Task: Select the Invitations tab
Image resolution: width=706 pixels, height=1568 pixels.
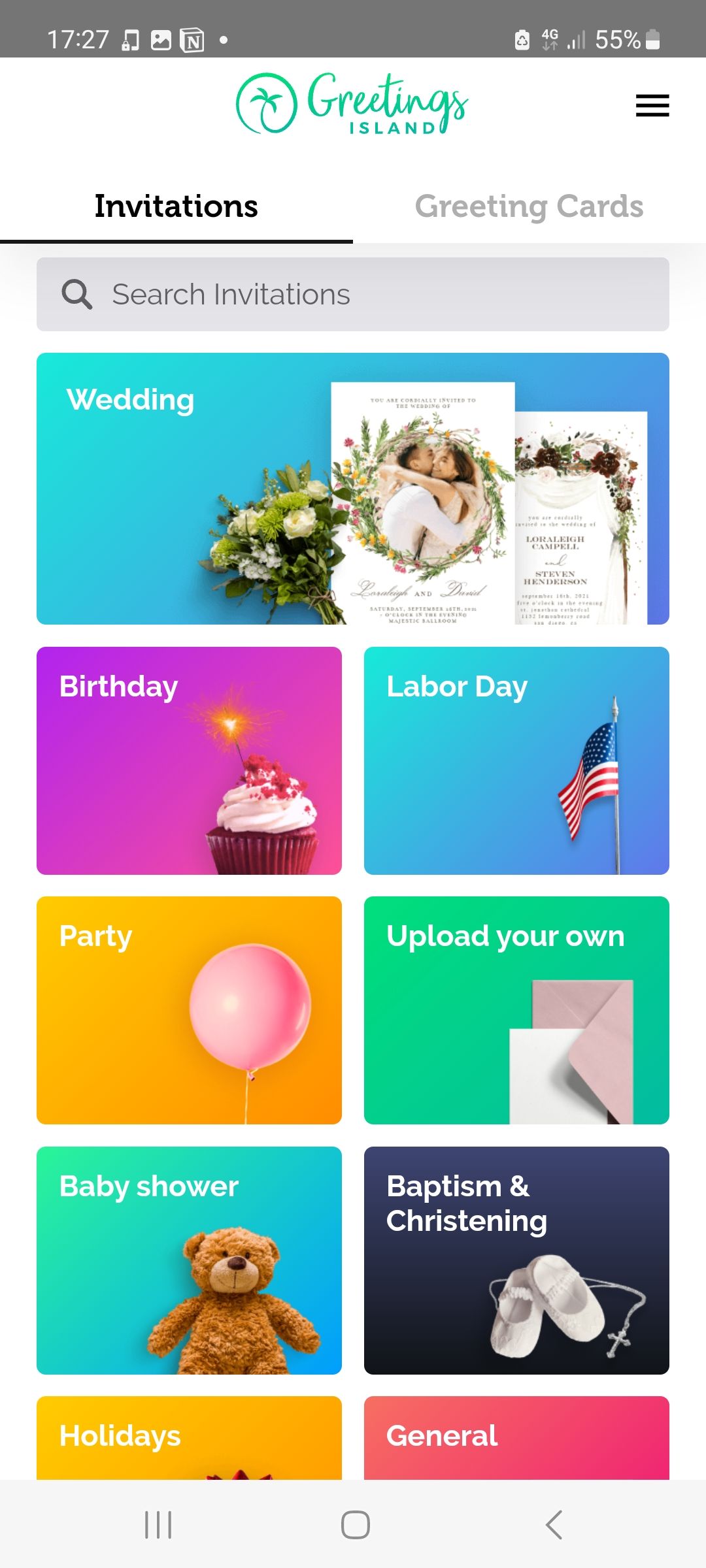Action: coord(175,206)
